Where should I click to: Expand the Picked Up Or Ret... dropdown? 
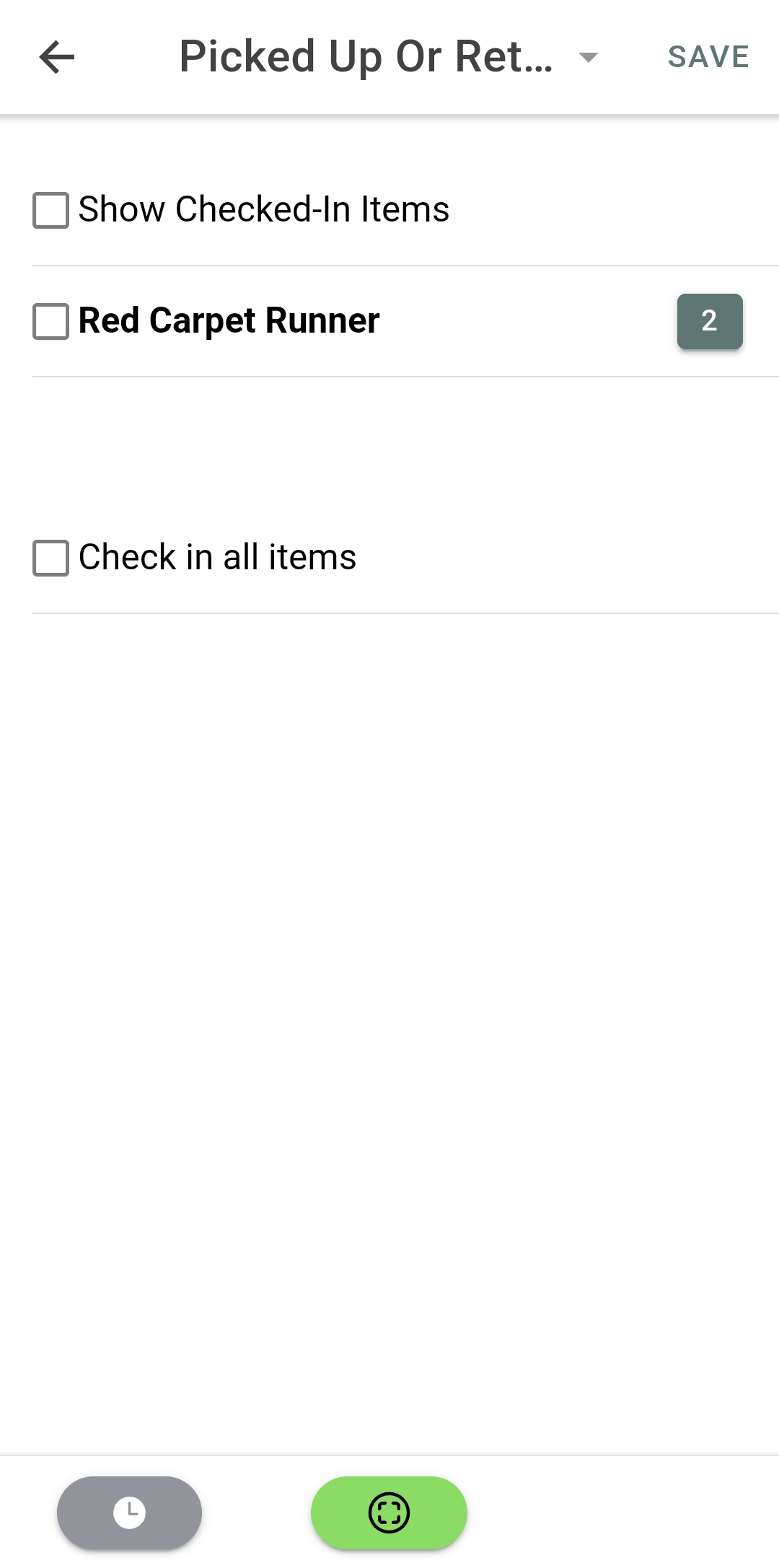(x=589, y=57)
